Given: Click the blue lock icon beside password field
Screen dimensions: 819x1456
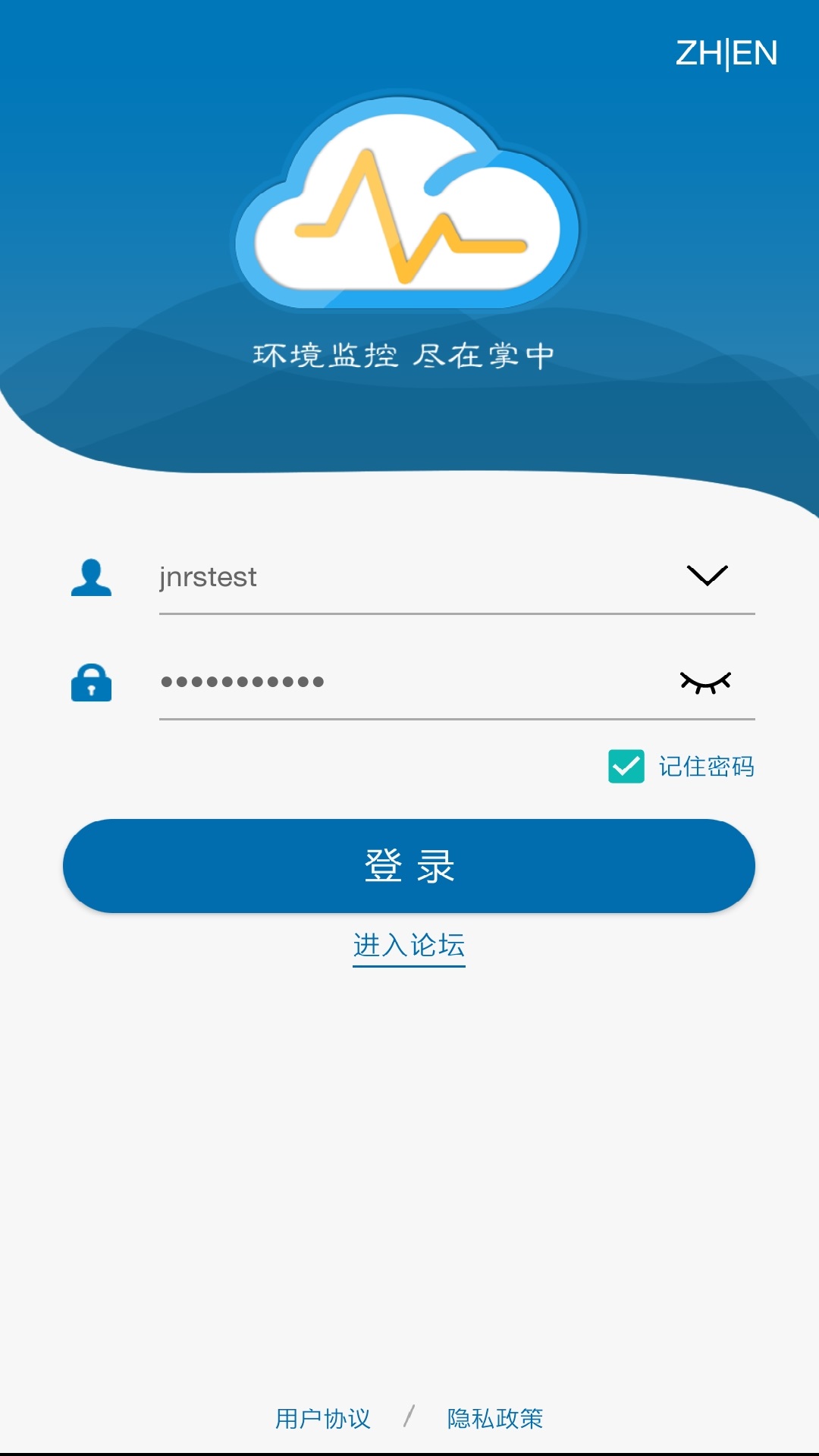Looking at the screenshot, I should click(92, 683).
